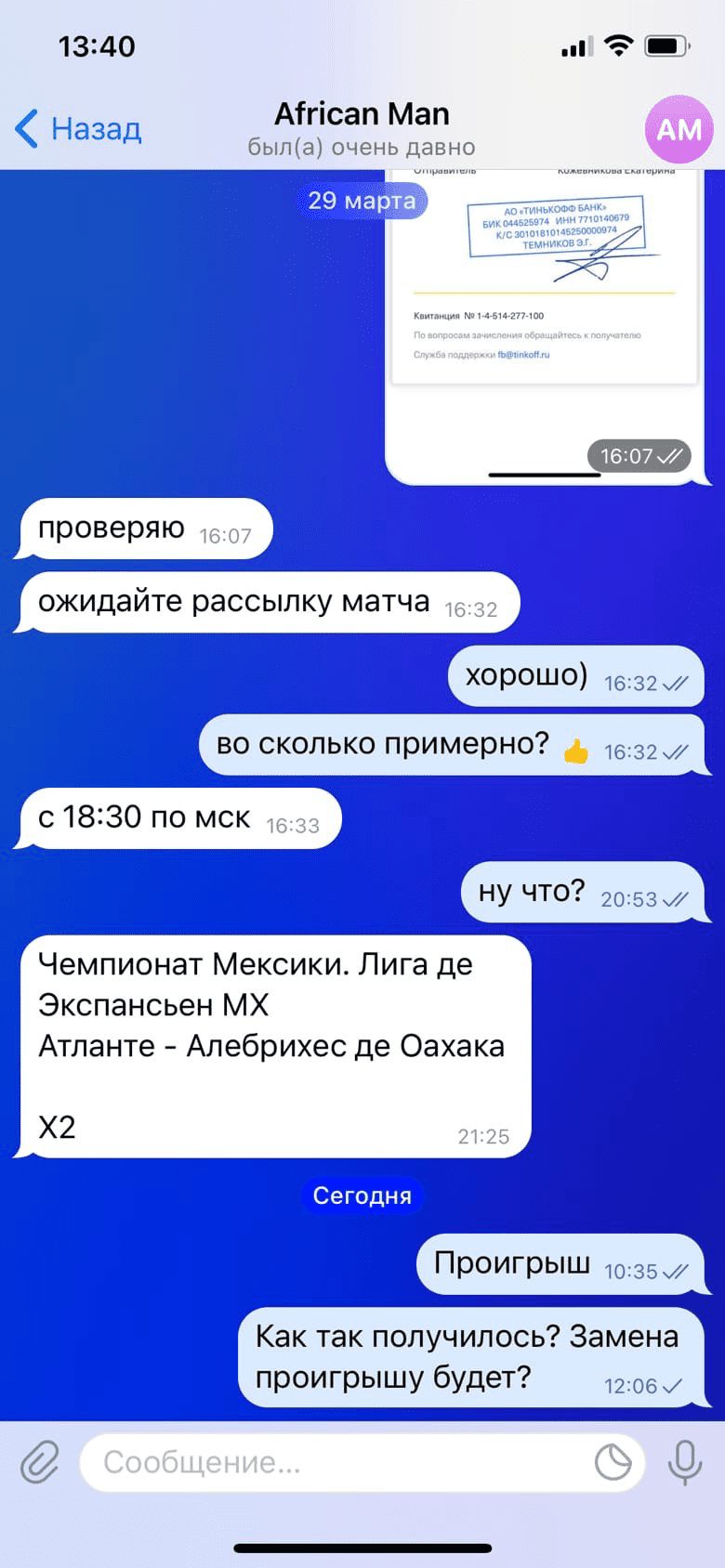The height and width of the screenshot is (1568, 725).
Task: Open the Tinkoff receipt image
Action: (x=544, y=327)
